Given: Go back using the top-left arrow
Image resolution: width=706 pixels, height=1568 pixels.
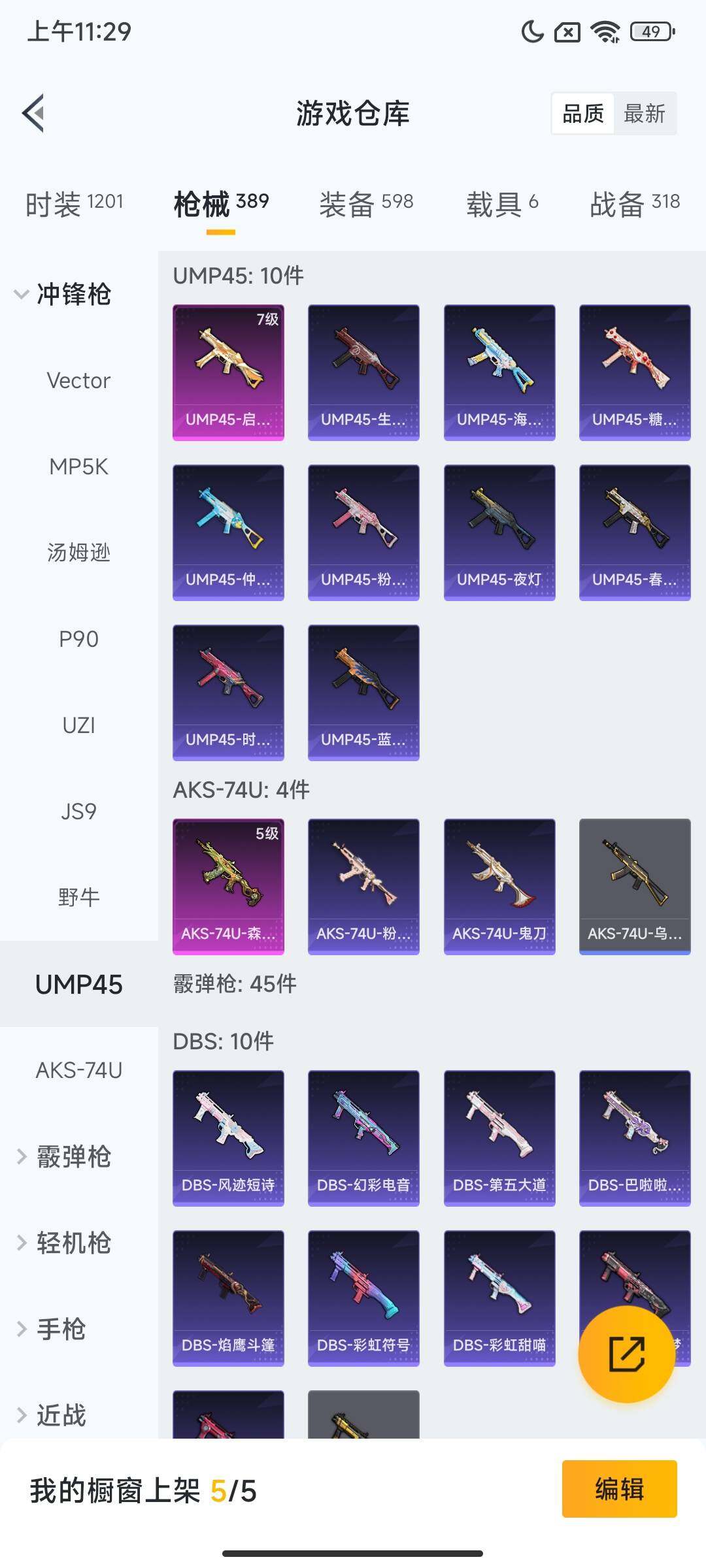Looking at the screenshot, I should (x=33, y=113).
